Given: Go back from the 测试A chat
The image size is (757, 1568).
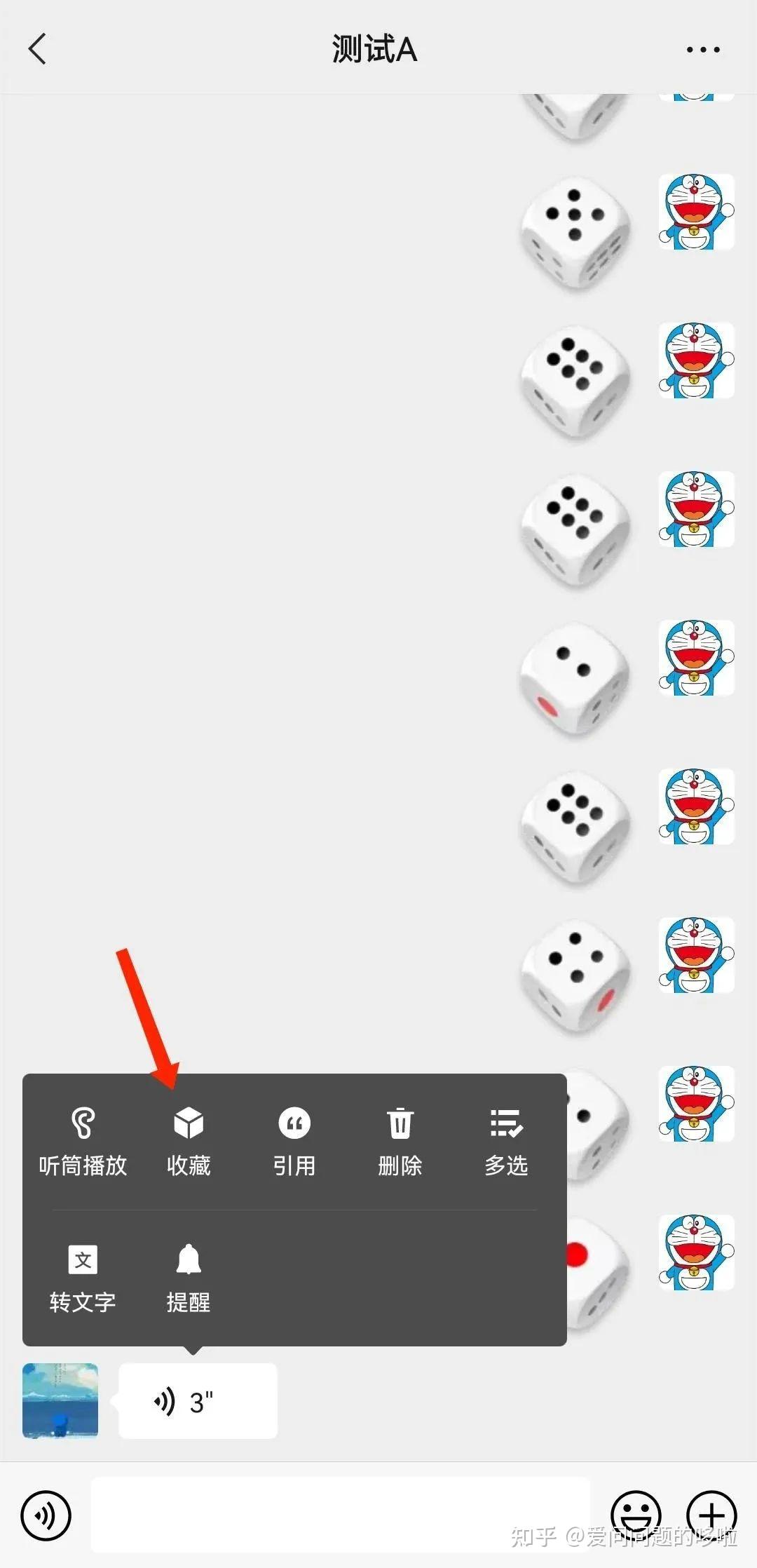Looking at the screenshot, I should point(38,49).
